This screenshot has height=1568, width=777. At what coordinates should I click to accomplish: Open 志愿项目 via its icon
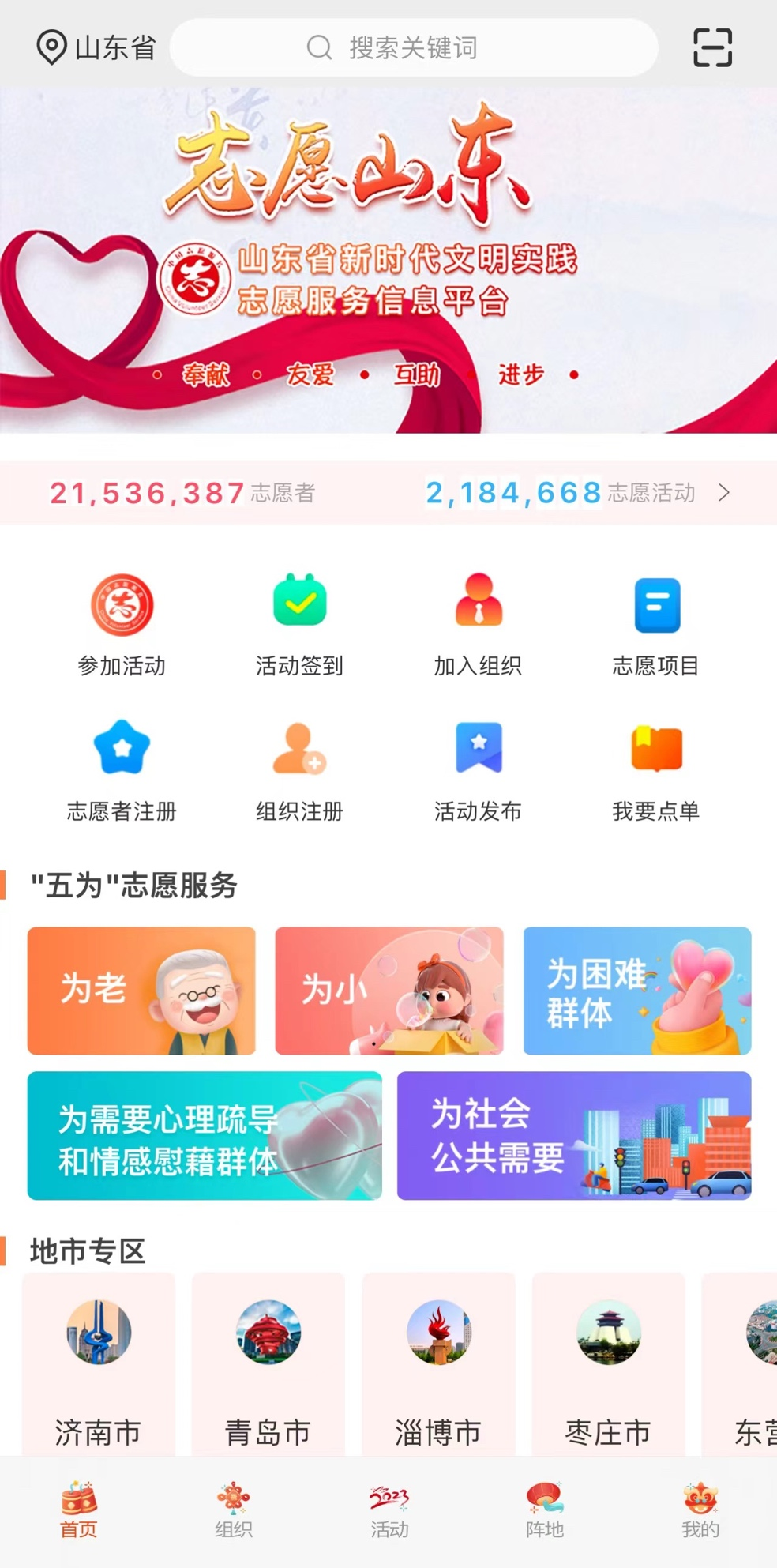pyautogui.click(x=656, y=603)
